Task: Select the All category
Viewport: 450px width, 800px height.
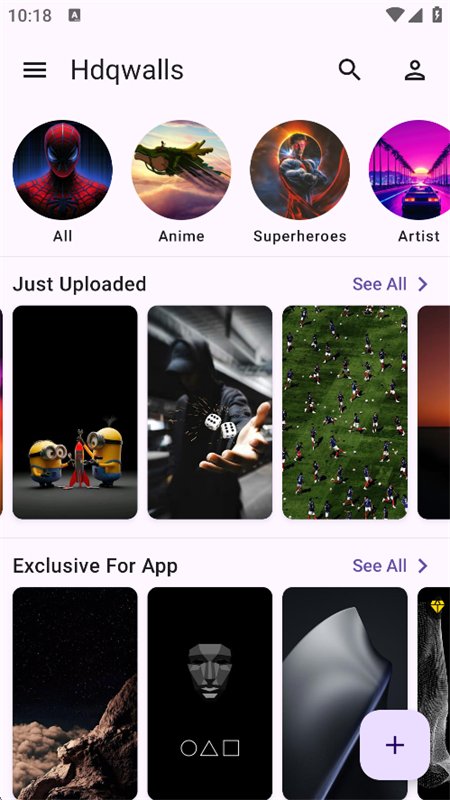Action: tap(62, 182)
